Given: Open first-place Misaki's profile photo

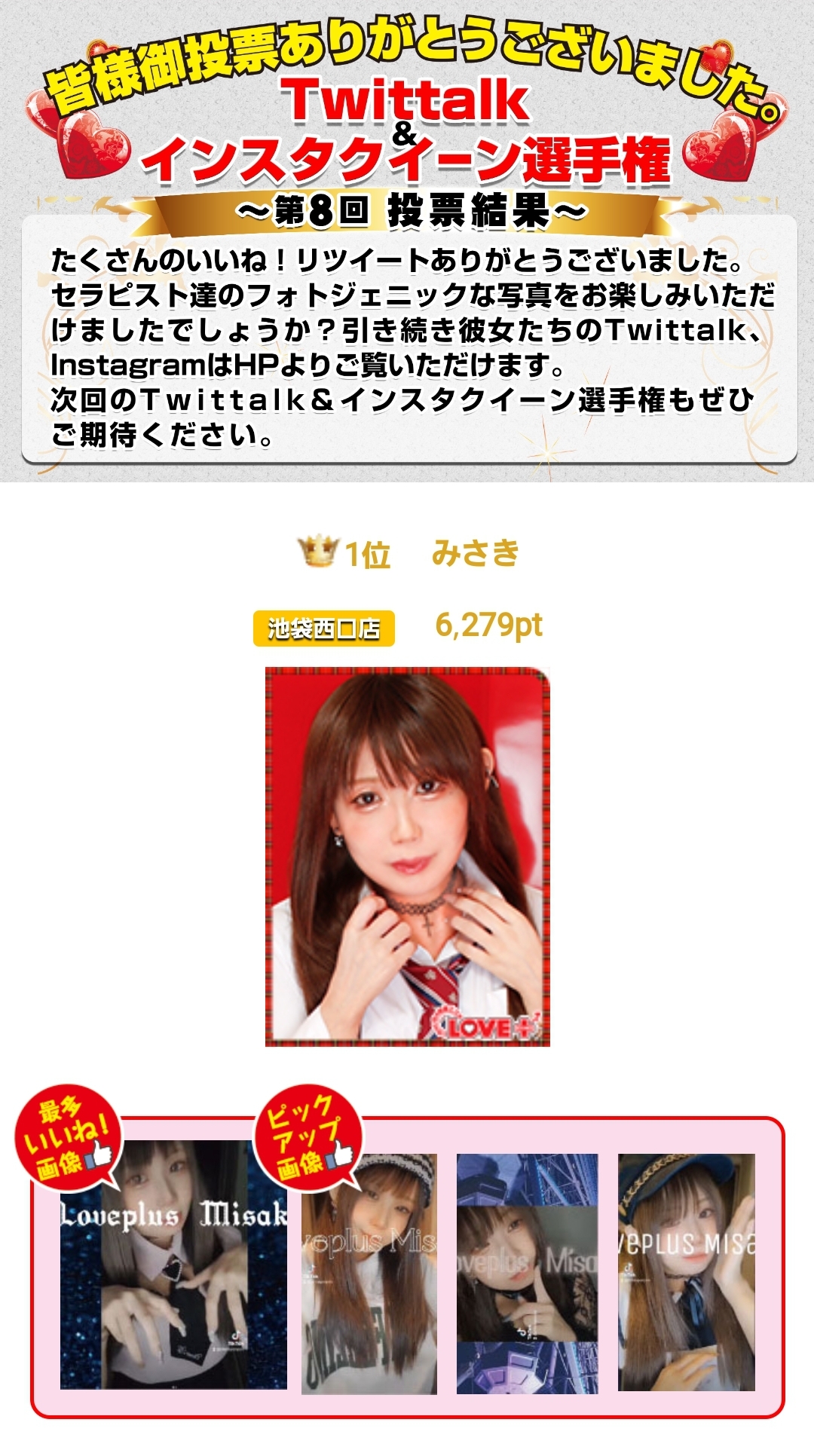Looking at the screenshot, I should coord(407,856).
